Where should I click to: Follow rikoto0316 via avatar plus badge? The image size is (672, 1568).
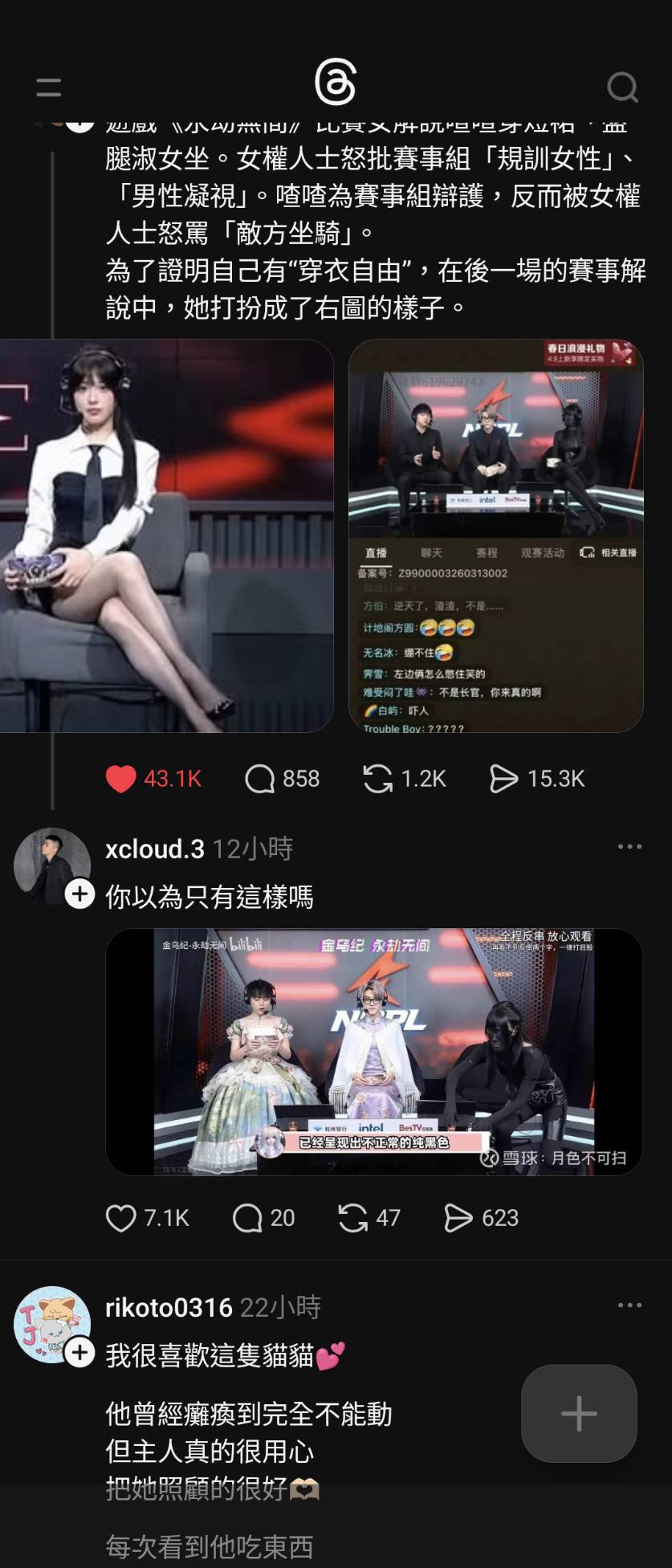[x=79, y=1353]
